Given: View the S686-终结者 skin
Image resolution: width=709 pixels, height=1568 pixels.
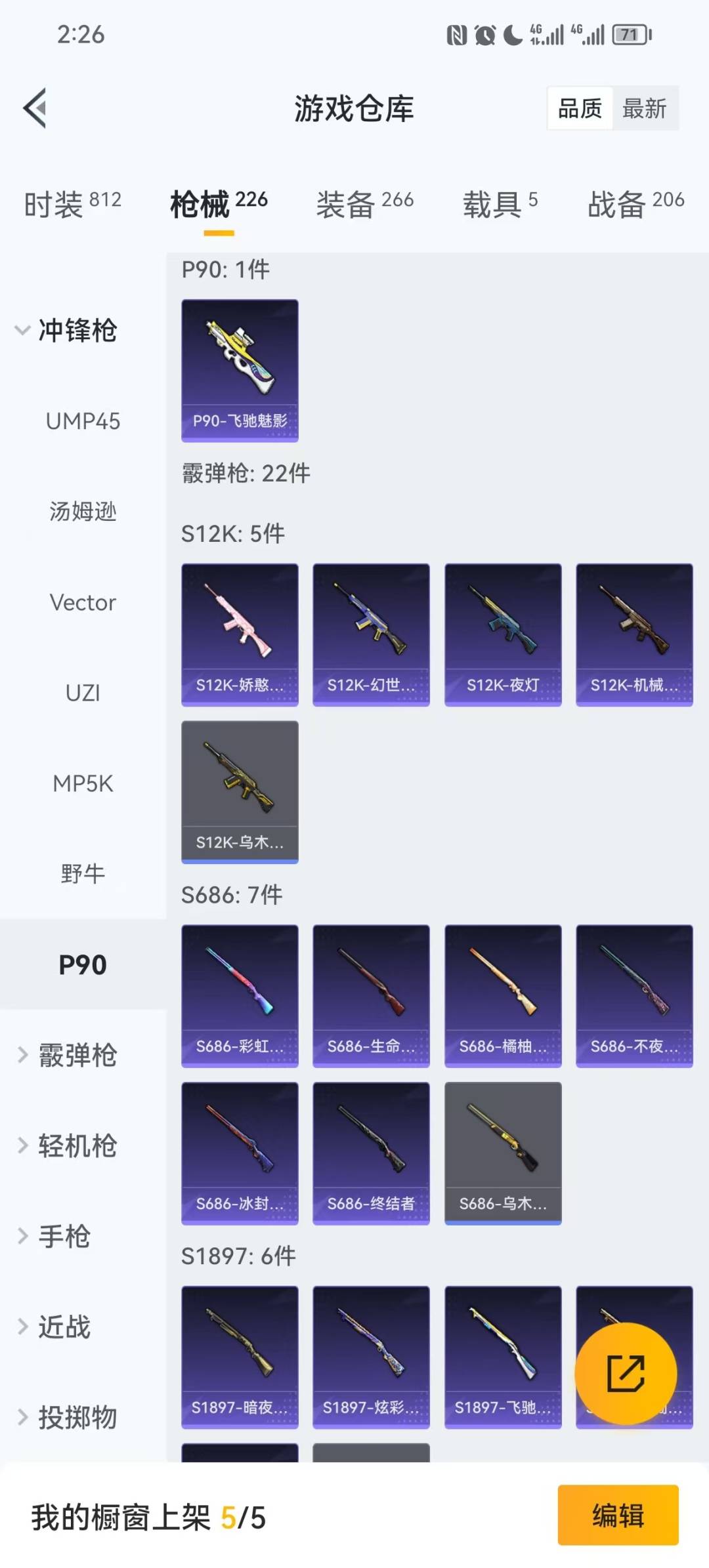Looking at the screenshot, I should [x=371, y=1153].
